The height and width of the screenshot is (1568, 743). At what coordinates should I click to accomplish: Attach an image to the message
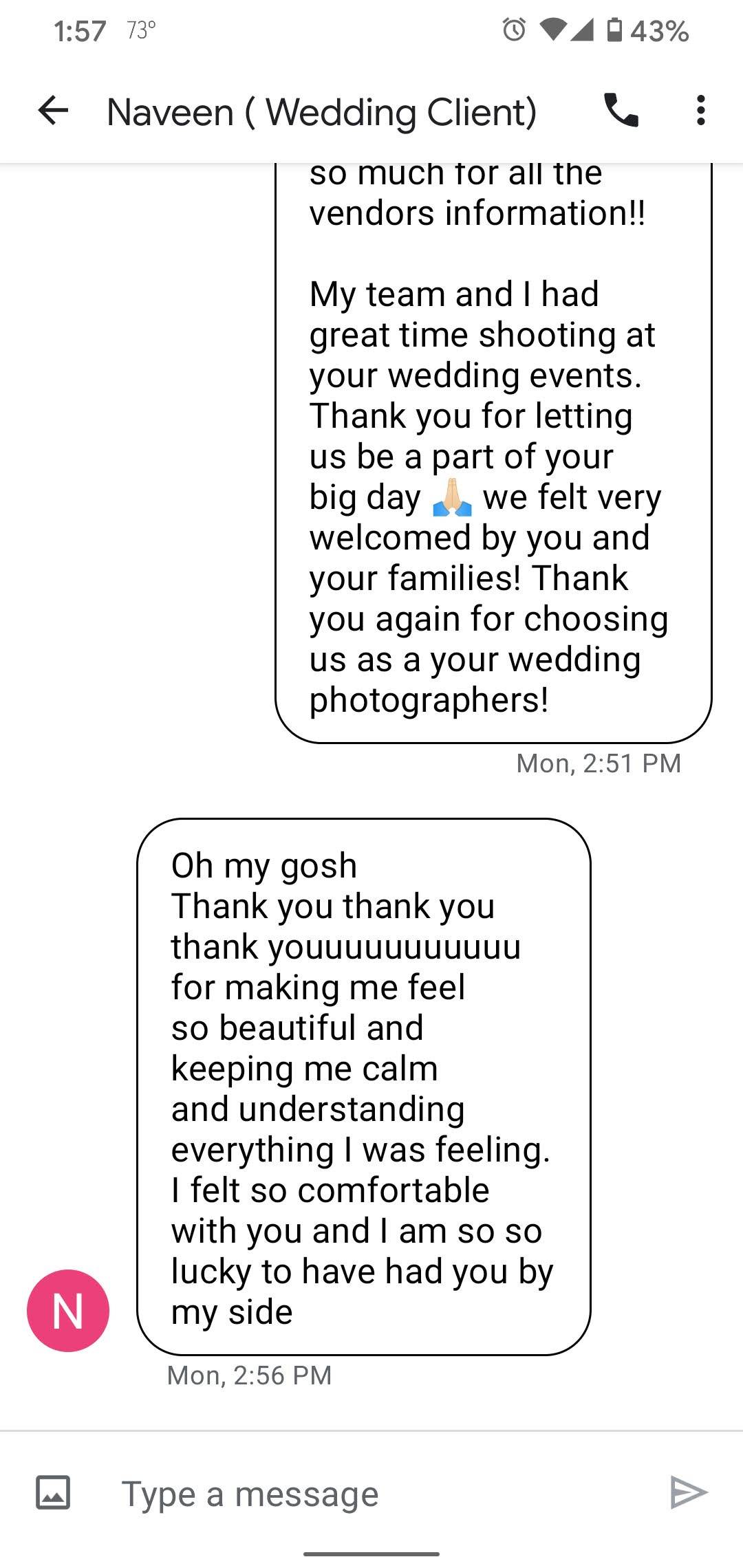click(x=53, y=1493)
